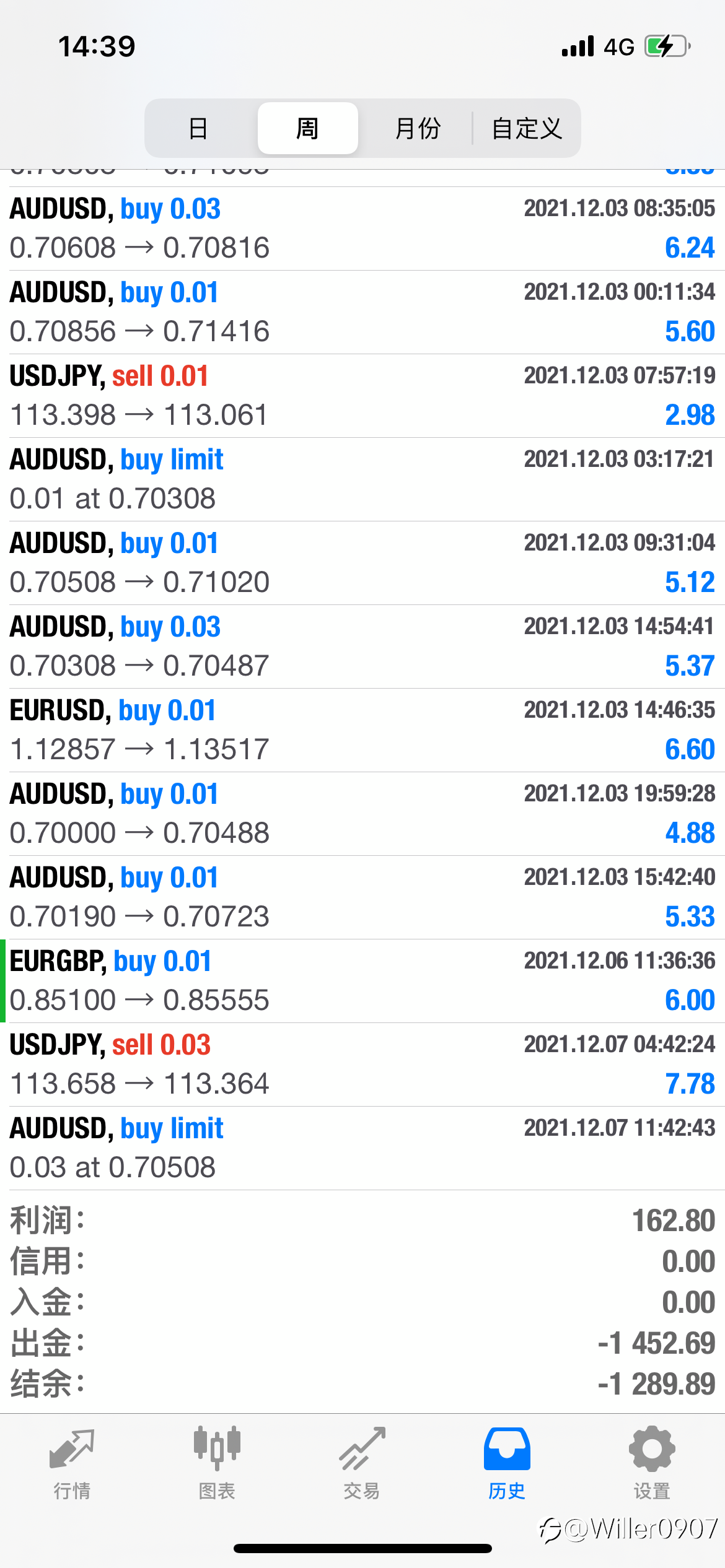Open AUDUSD buy limit at 0.70508
The width and height of the screenshot is (725, 1568).
tap(362, 1148)
